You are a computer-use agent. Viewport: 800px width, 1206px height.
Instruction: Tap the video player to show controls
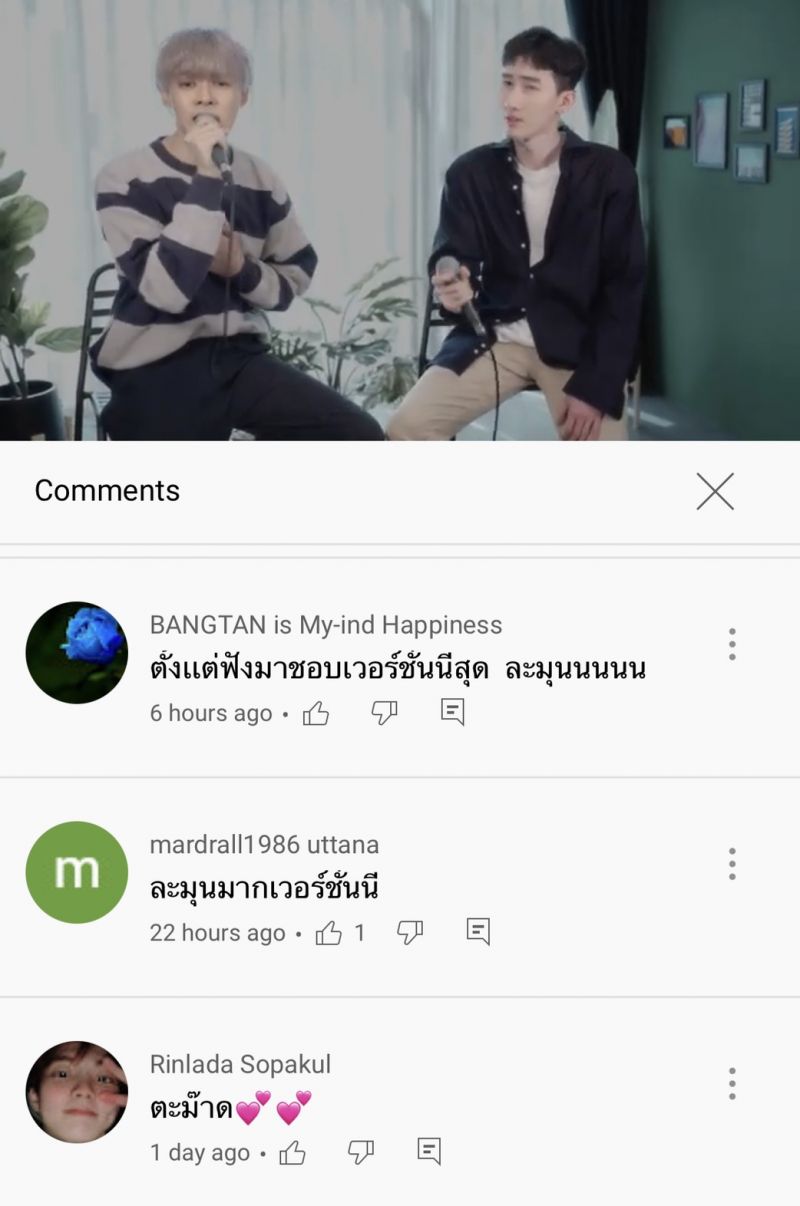(400, 220)
